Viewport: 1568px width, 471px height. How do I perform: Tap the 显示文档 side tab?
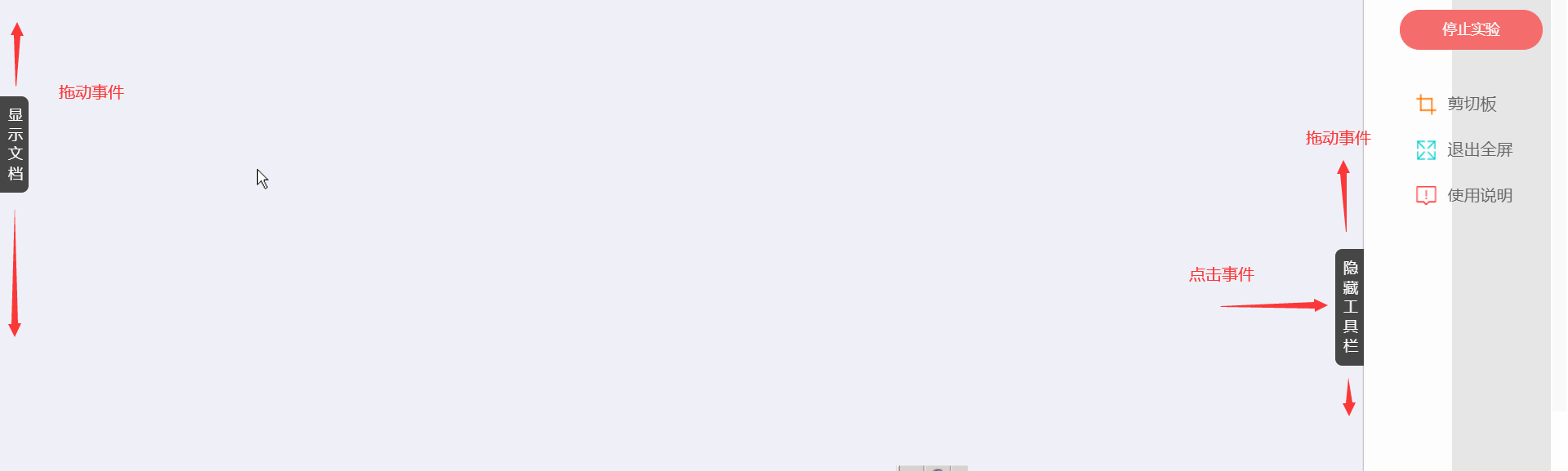coord(15,144)
